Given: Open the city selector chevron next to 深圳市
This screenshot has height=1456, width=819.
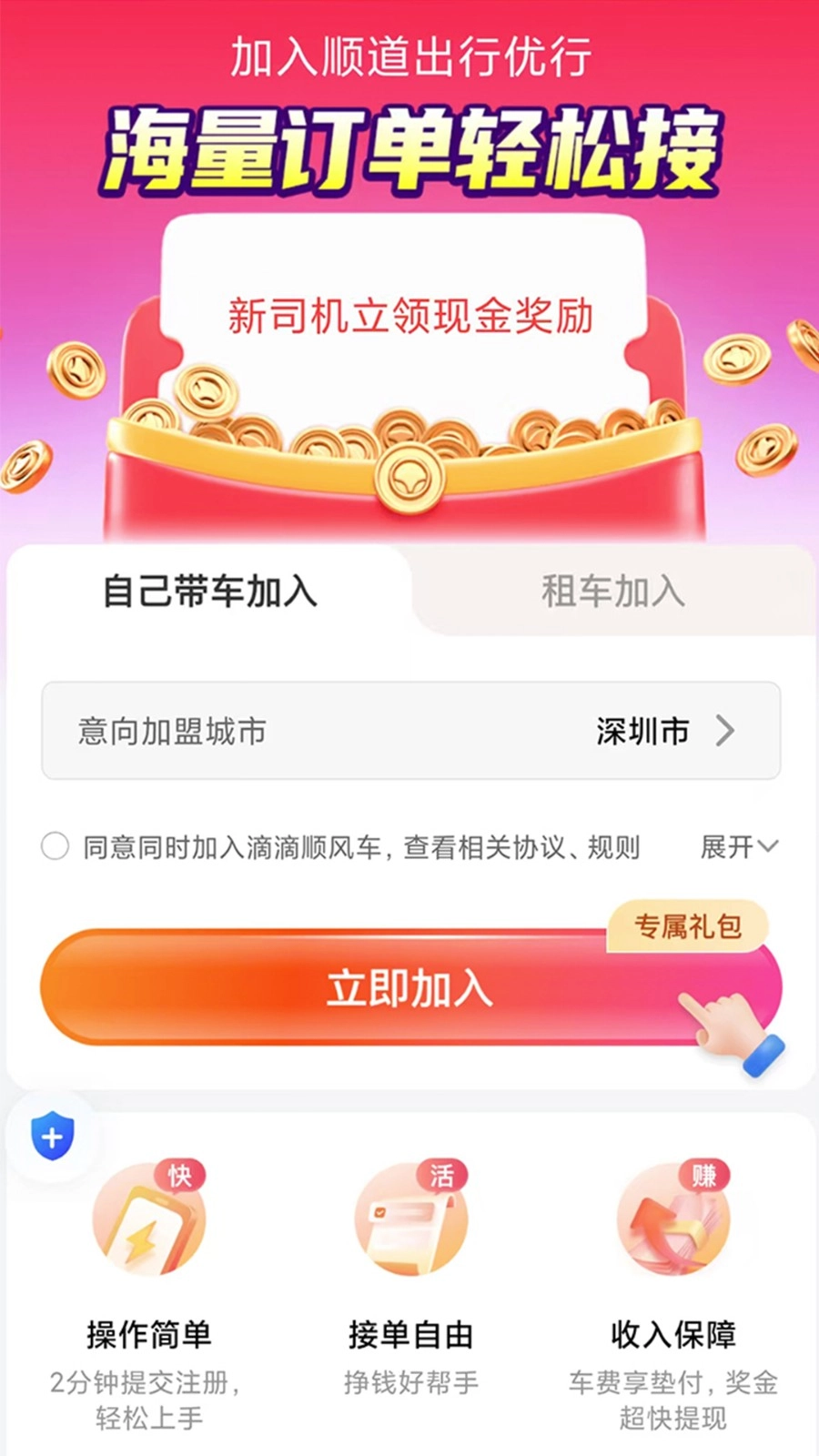Looking at the screenshot, I should tap(723, 731).
